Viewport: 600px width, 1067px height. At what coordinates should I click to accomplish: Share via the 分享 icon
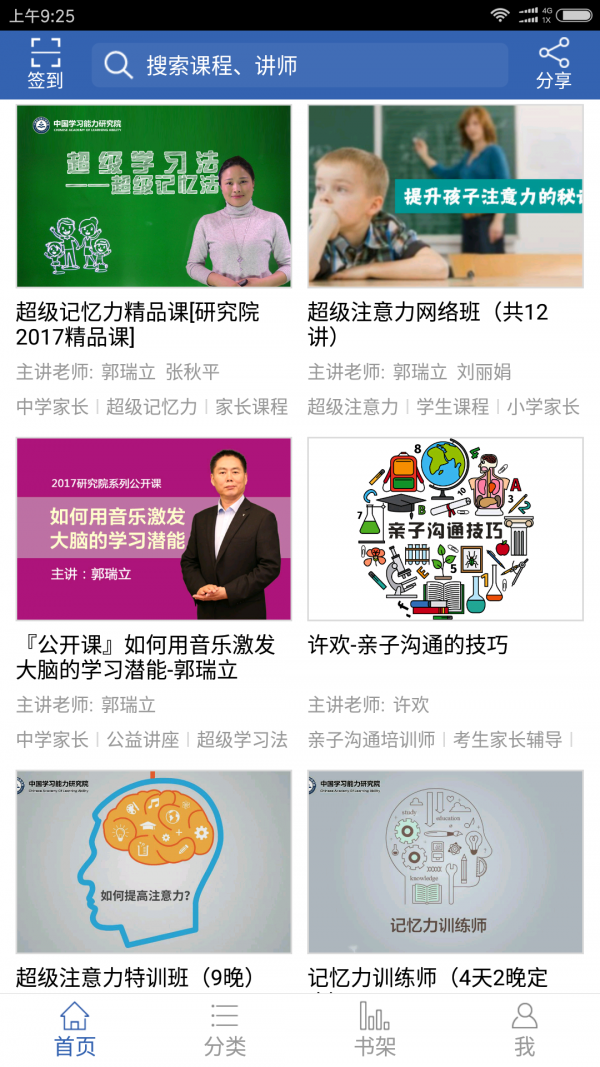point(553,64)
